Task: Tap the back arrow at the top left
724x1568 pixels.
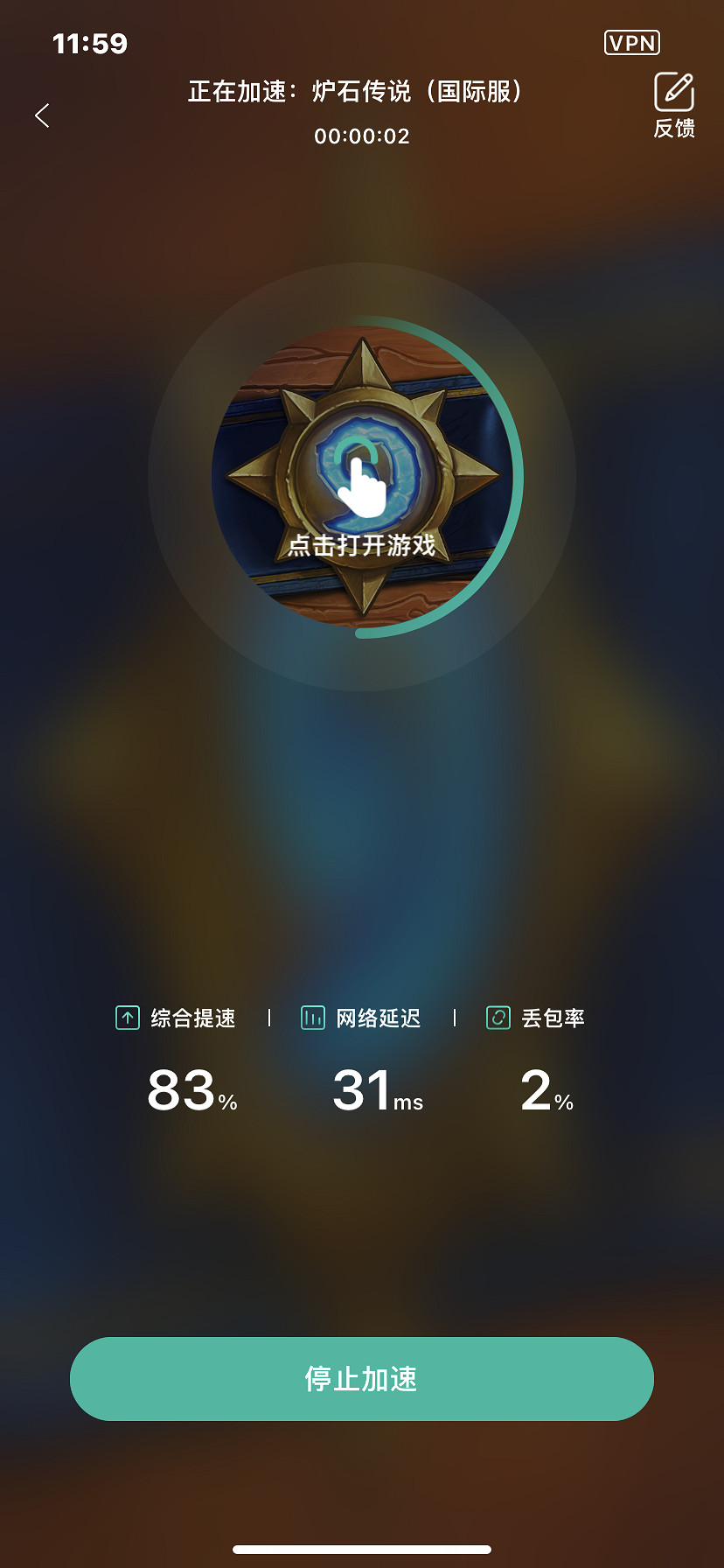Action: tap(42, 115)
